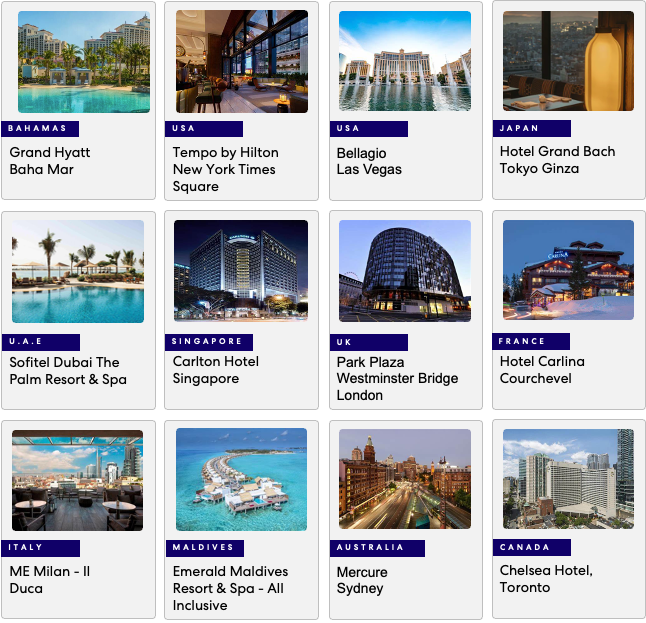Choose the Mercure Sydney hotel
Viewport: 646px width, 623px height.
click(405, 481)
